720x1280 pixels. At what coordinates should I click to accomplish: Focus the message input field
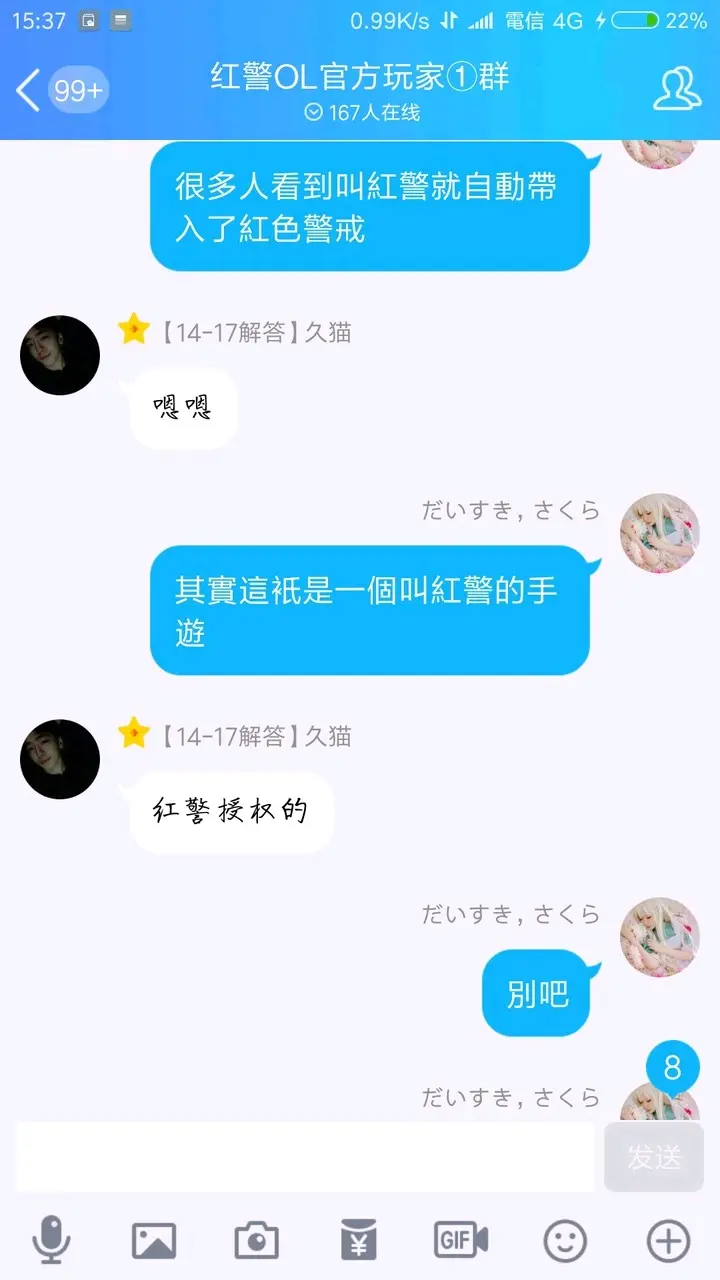pos(305,1157)
